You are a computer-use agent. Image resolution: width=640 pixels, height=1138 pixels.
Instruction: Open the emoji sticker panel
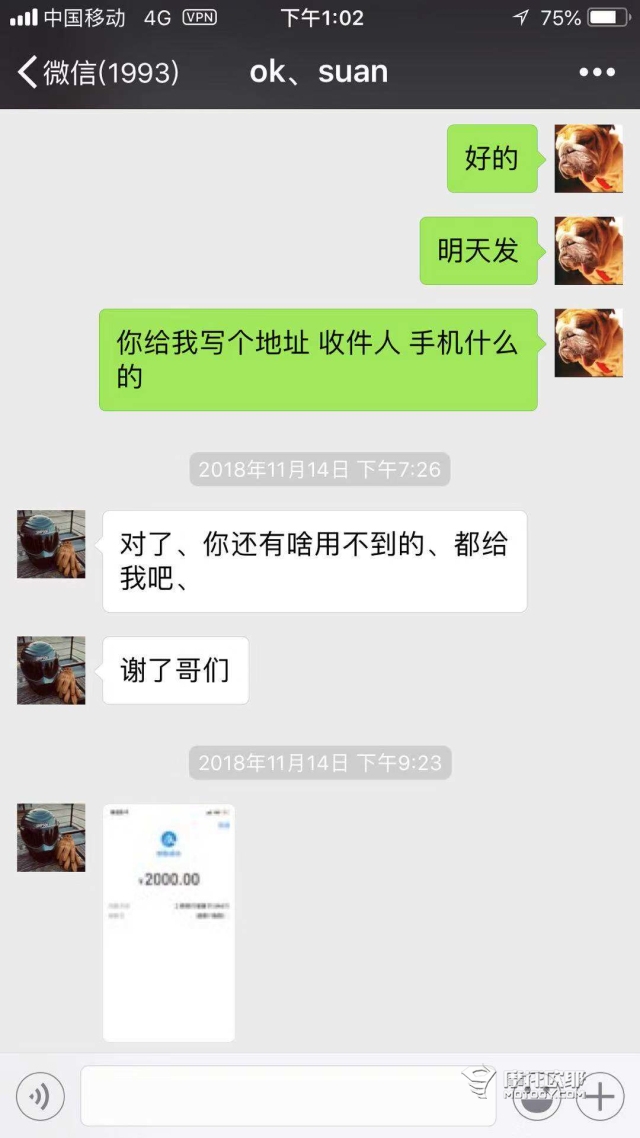(x=539, y=1097)
